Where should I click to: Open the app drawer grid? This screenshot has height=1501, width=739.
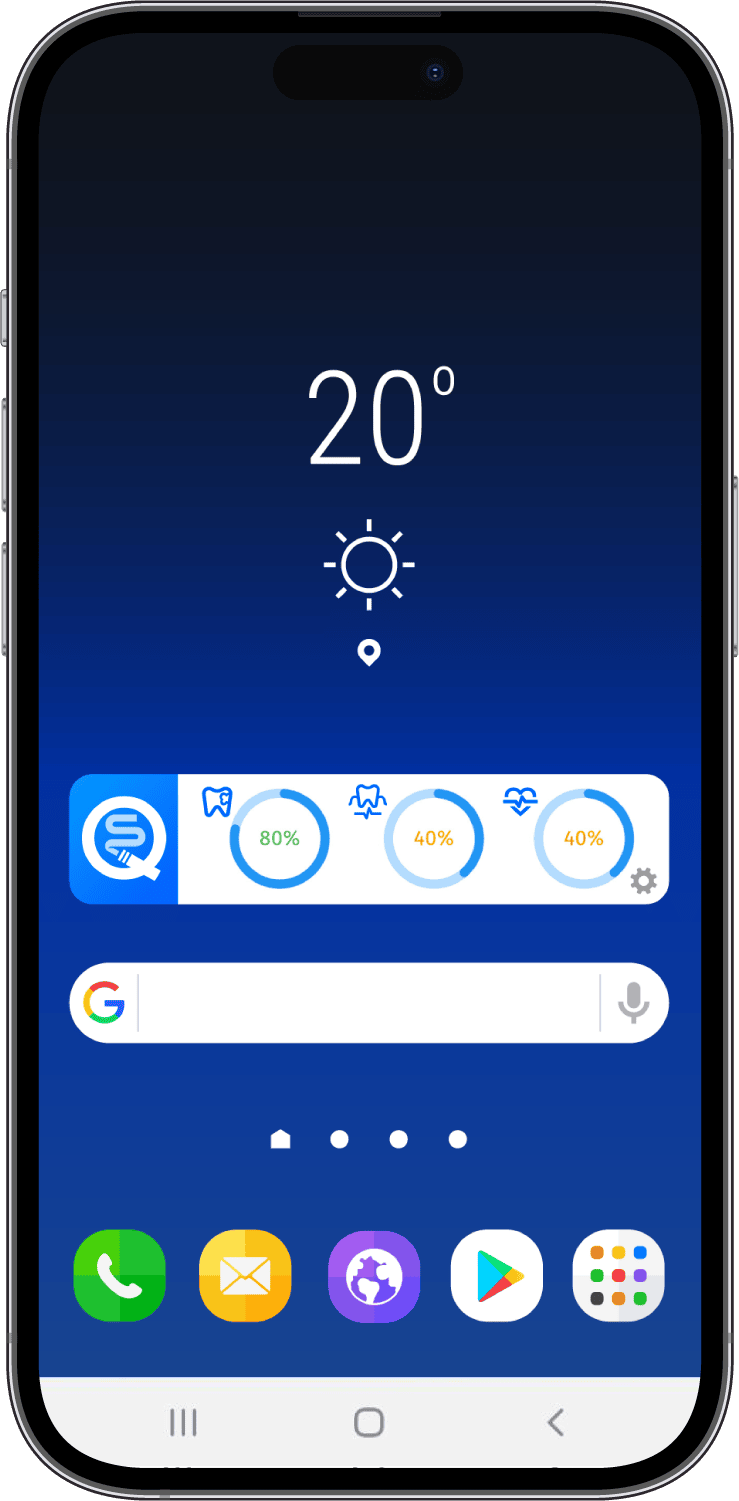[x=618, y=1275]
